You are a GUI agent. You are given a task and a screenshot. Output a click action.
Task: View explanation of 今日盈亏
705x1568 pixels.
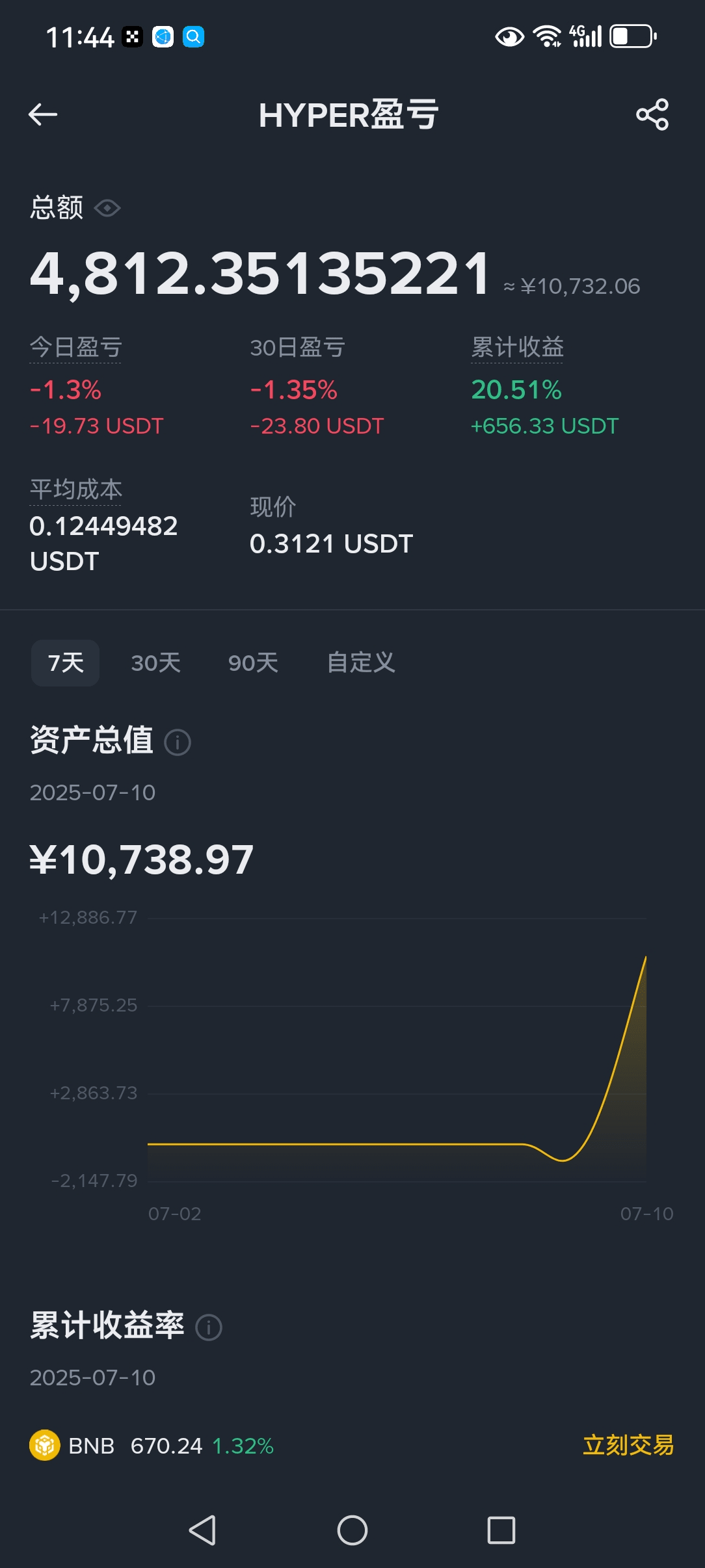tap(75, 347)
